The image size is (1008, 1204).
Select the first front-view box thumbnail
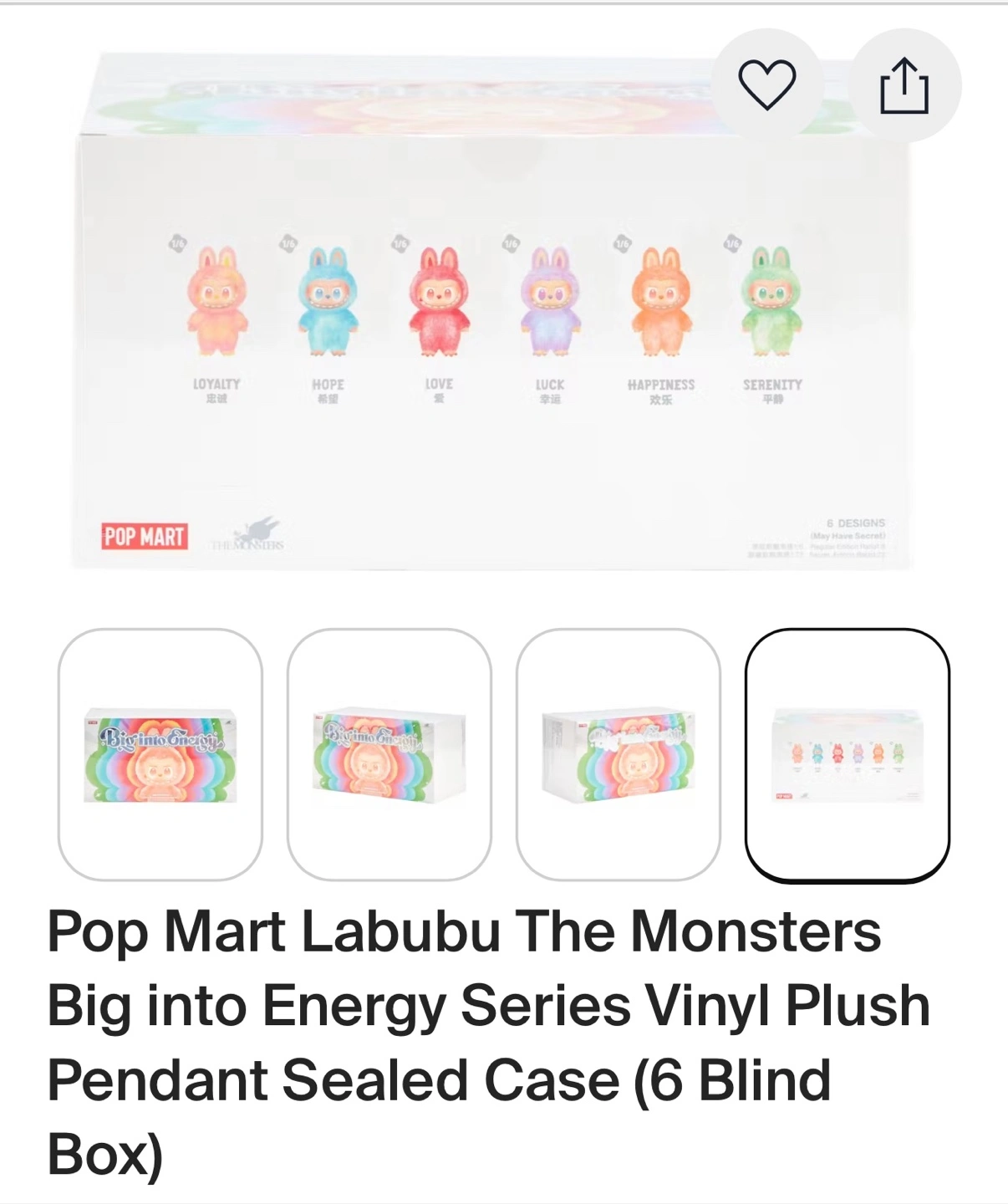point(160,754)
